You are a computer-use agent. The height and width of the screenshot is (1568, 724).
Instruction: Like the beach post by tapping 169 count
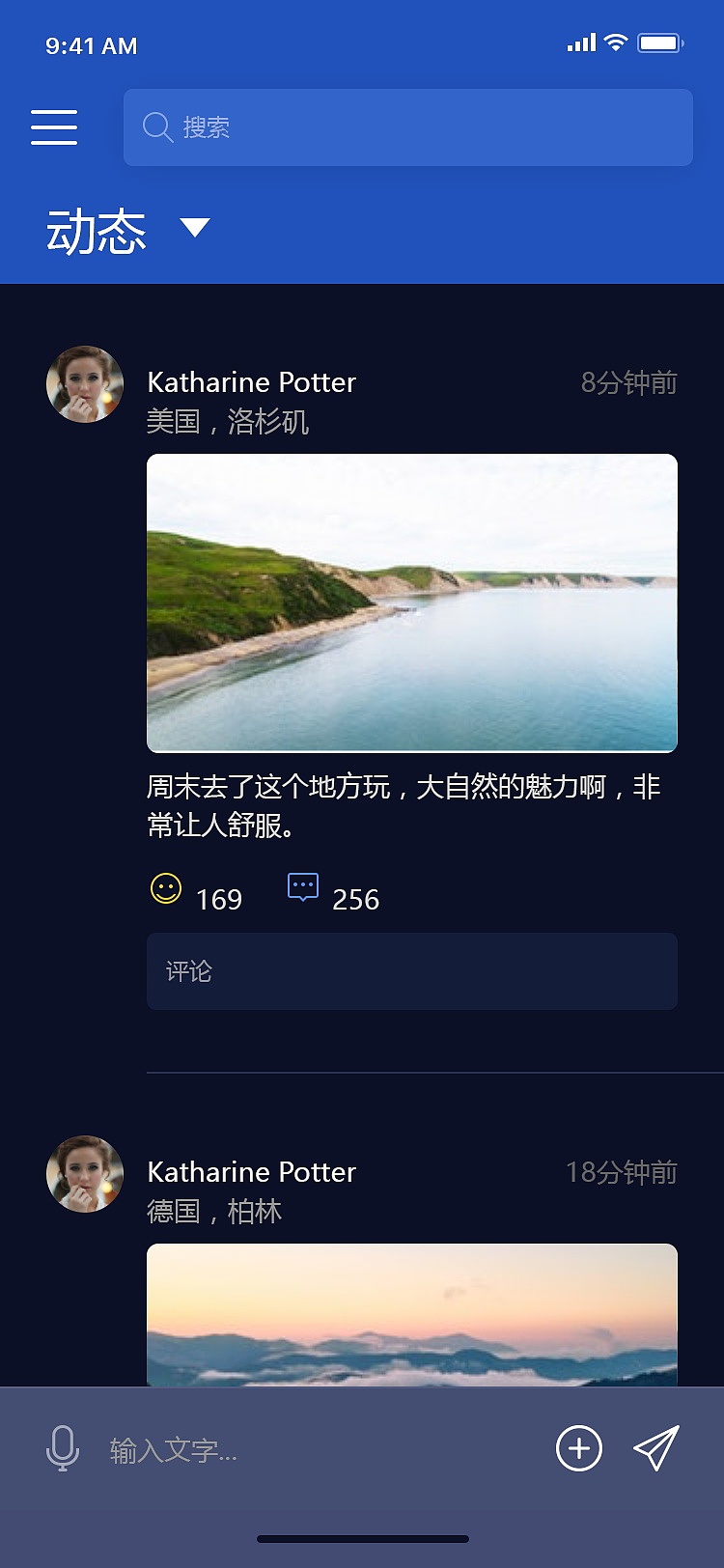coord(219,900)
